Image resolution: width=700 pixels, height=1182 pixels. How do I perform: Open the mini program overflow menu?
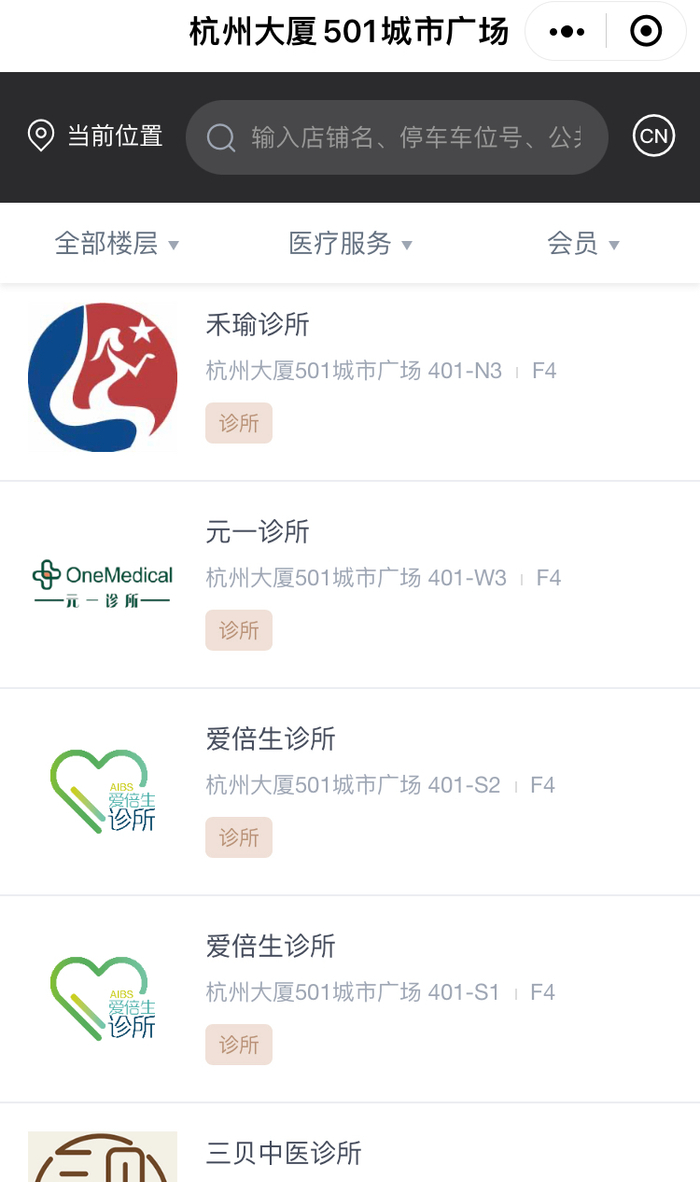point(567,32)
